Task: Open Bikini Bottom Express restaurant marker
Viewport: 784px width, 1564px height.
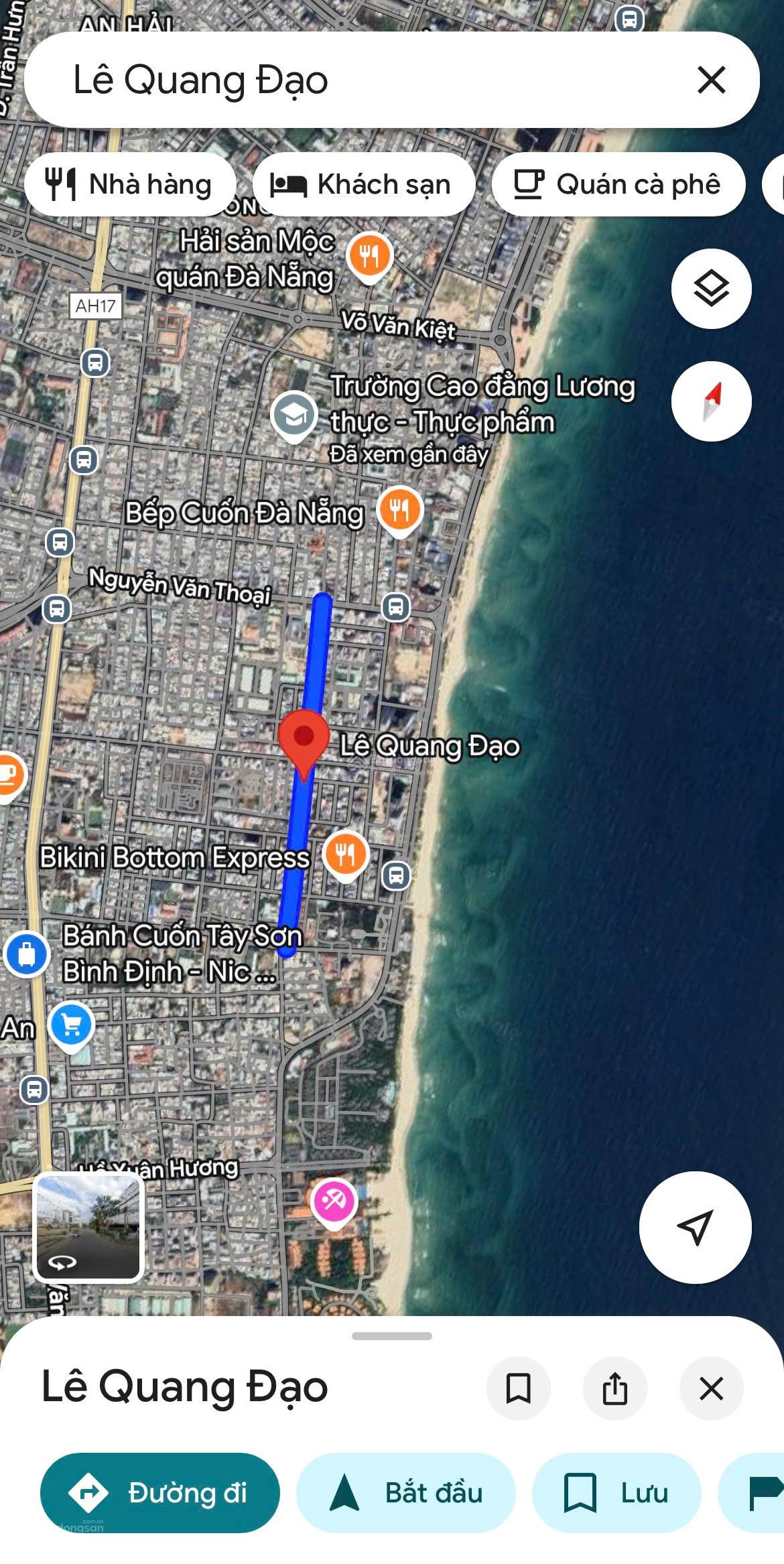Action: [345, 855]
